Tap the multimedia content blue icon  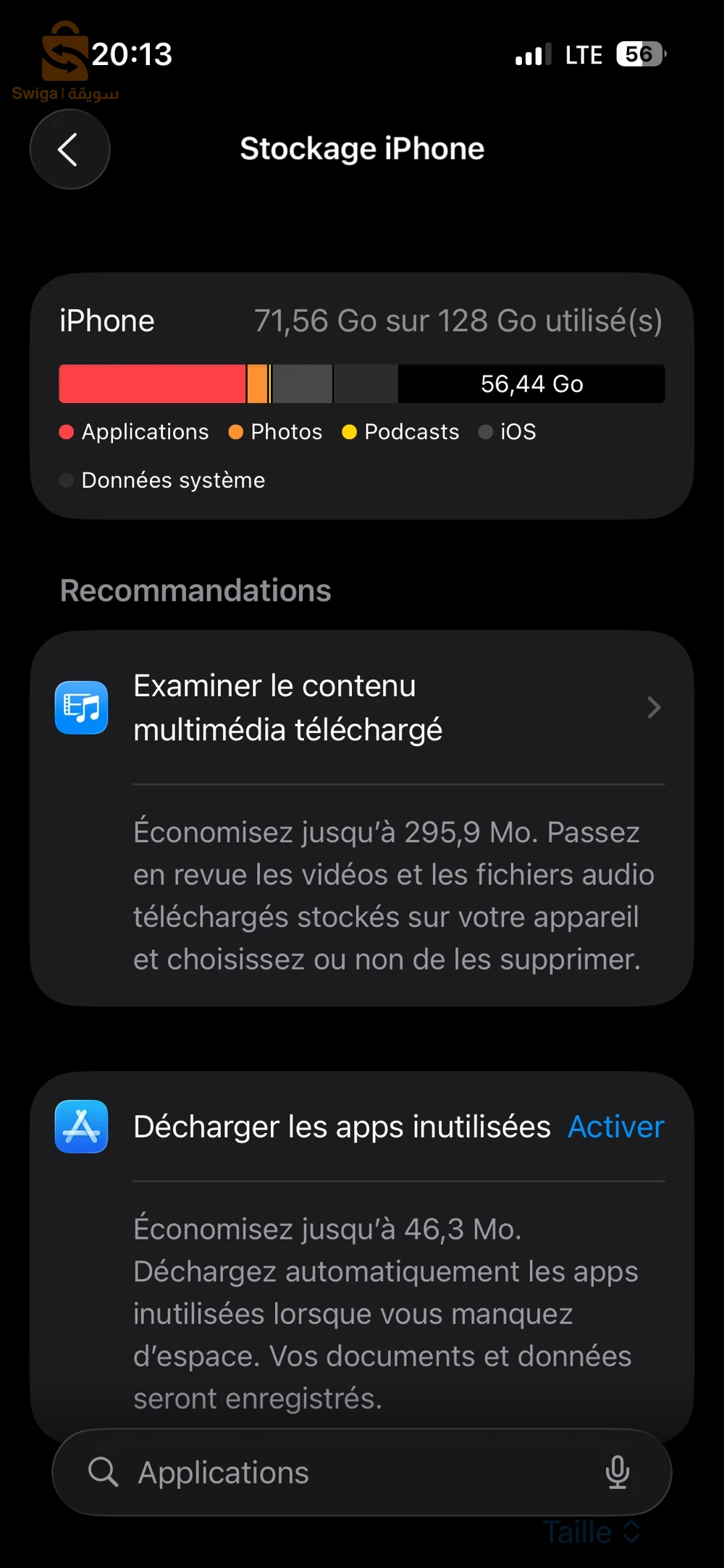click(82, 708)
